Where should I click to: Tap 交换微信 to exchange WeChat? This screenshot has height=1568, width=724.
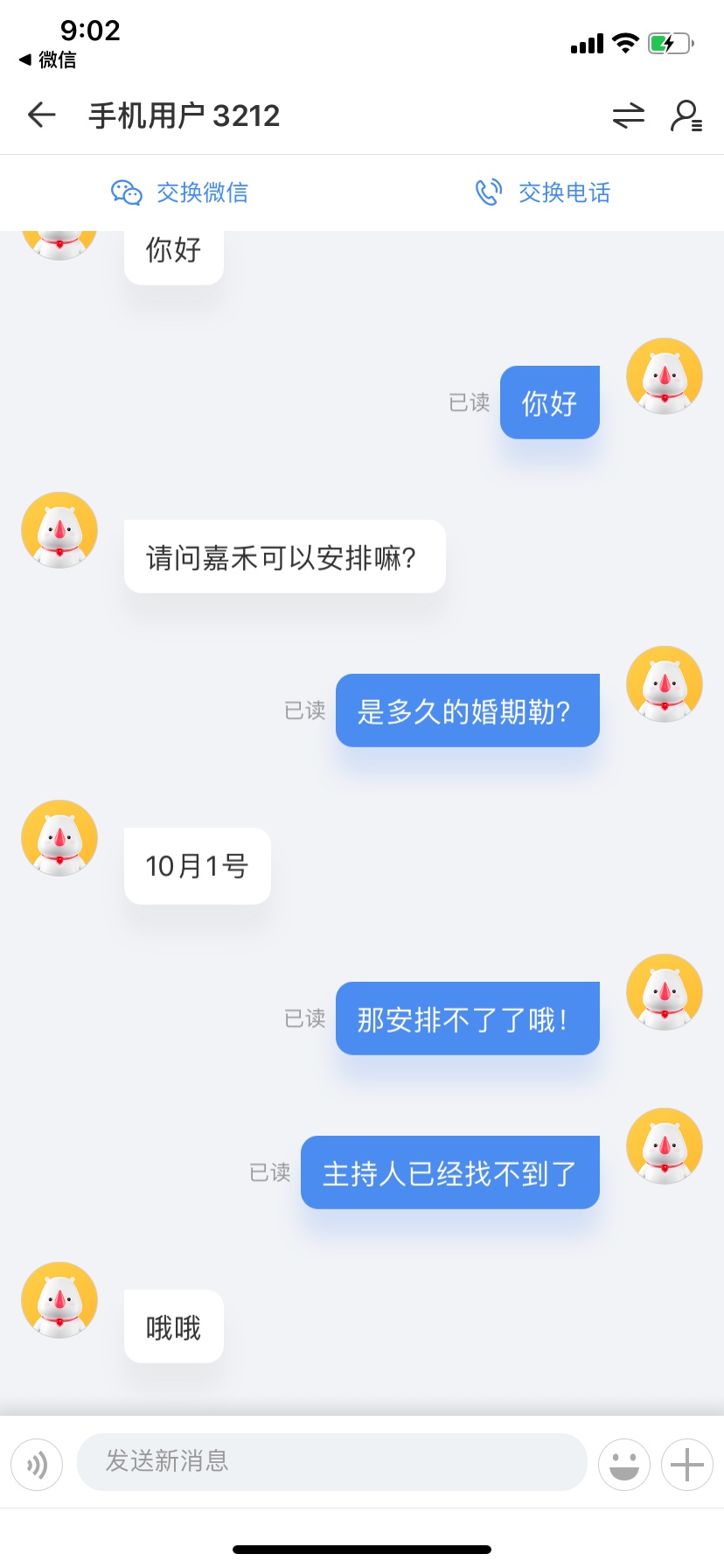pyautogui.click(x=180, y=192)
